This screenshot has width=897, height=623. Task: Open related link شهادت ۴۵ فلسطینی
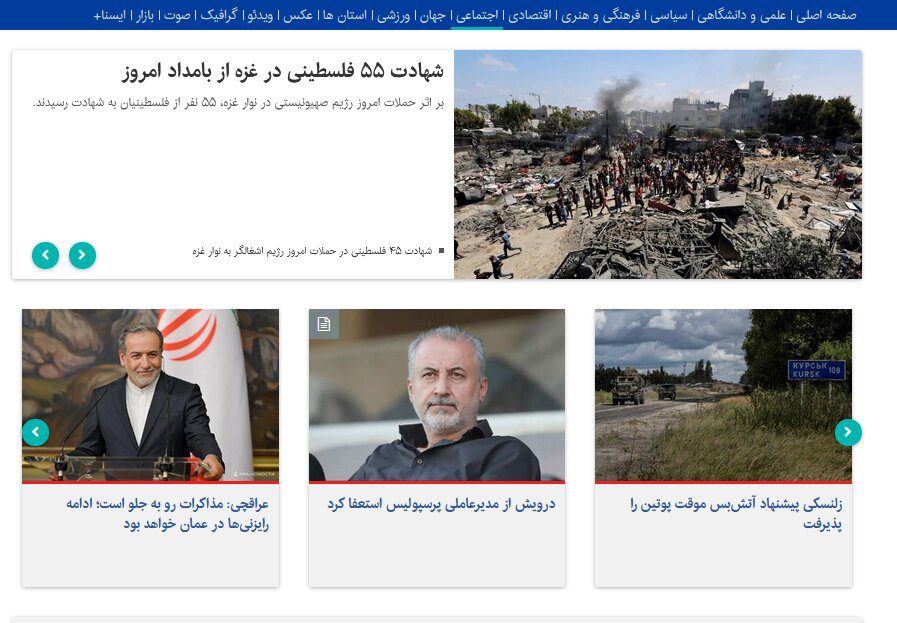(x=311, y=251)
